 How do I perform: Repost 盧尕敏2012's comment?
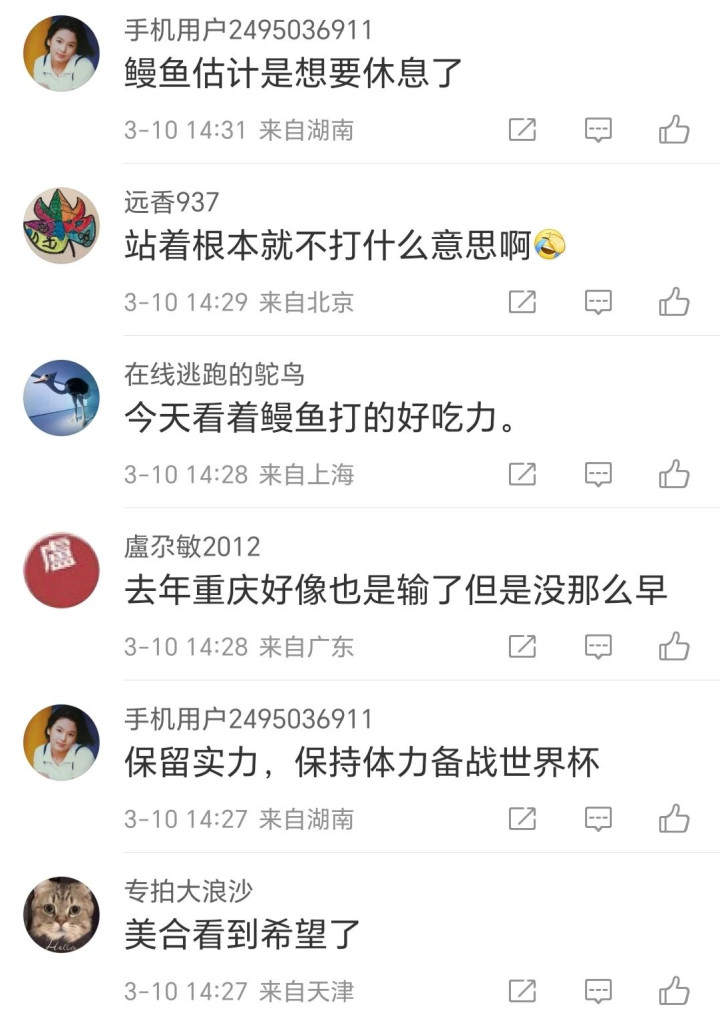522,646
